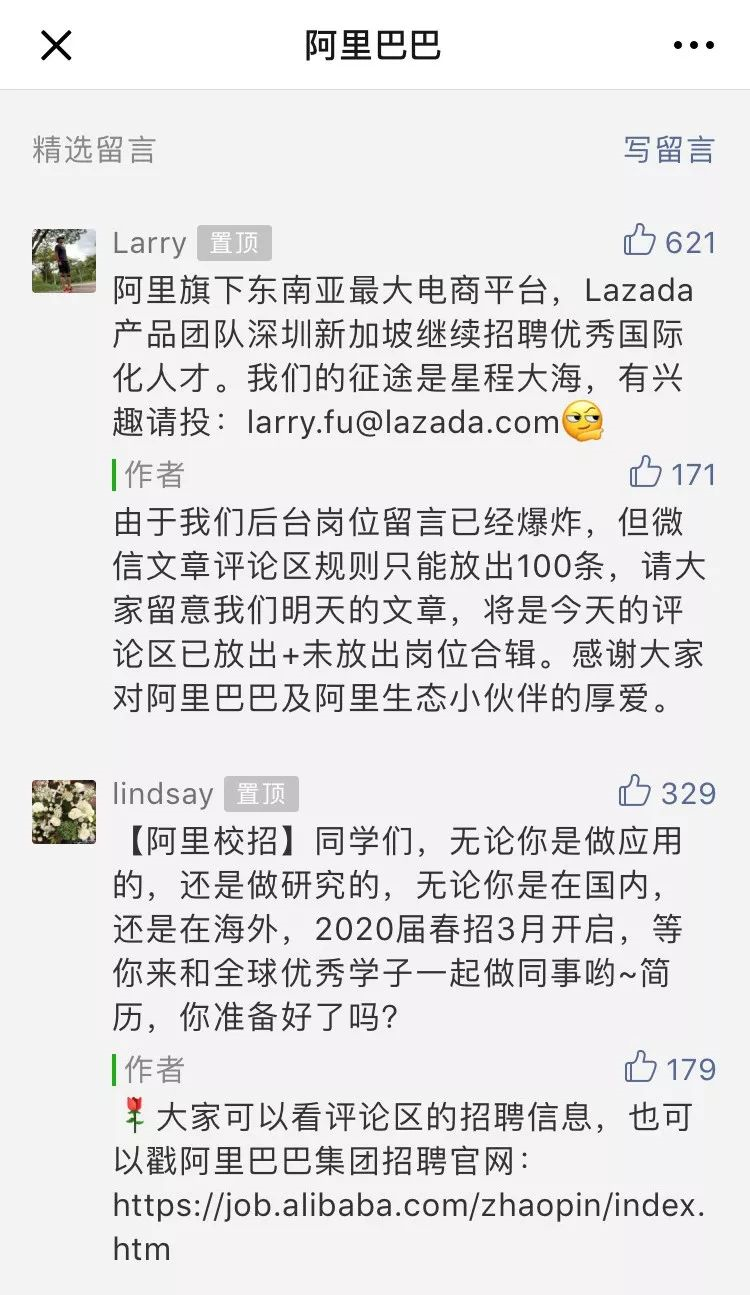Like Larry's pinned comment
Viewport: 750px width, 1295px height.
640,241
